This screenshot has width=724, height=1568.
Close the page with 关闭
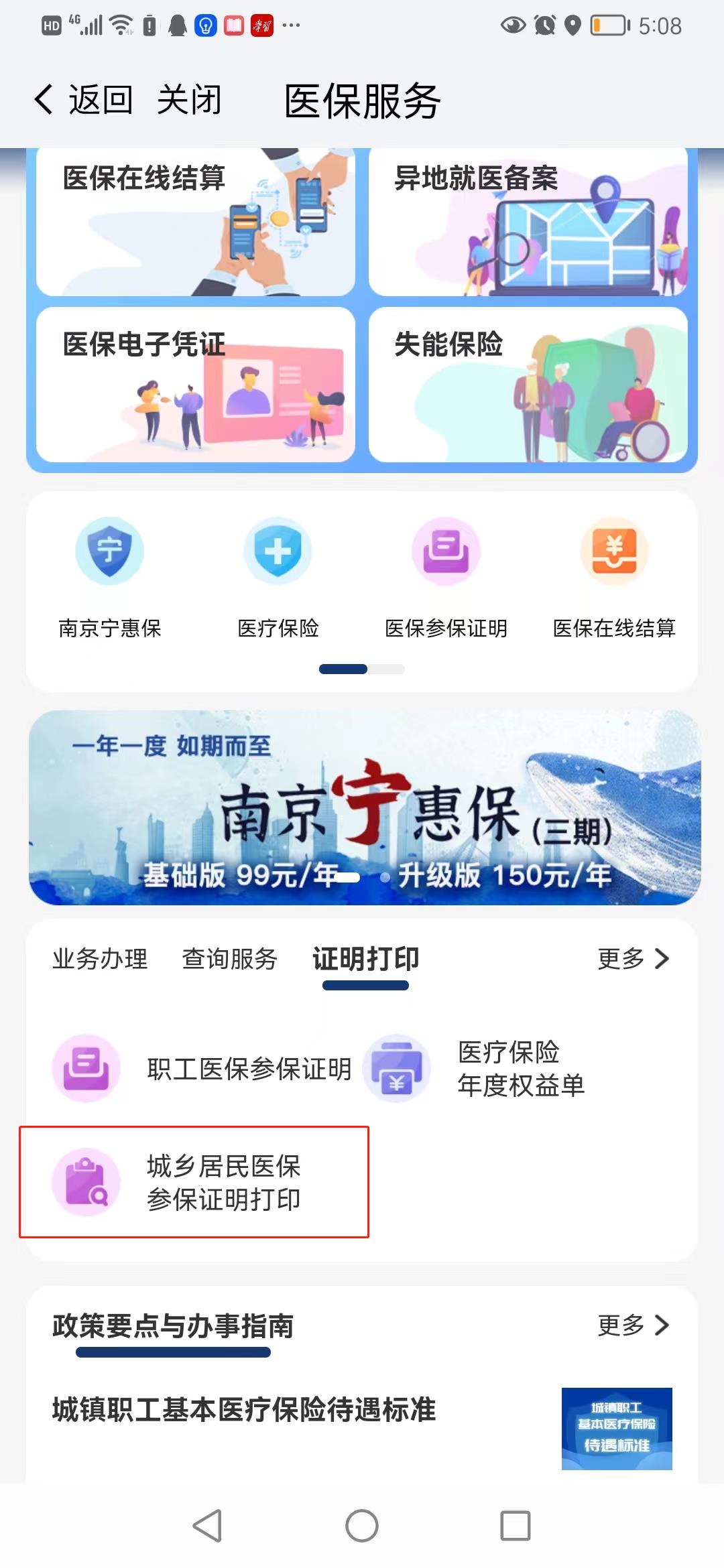click(x=189, y=101)
